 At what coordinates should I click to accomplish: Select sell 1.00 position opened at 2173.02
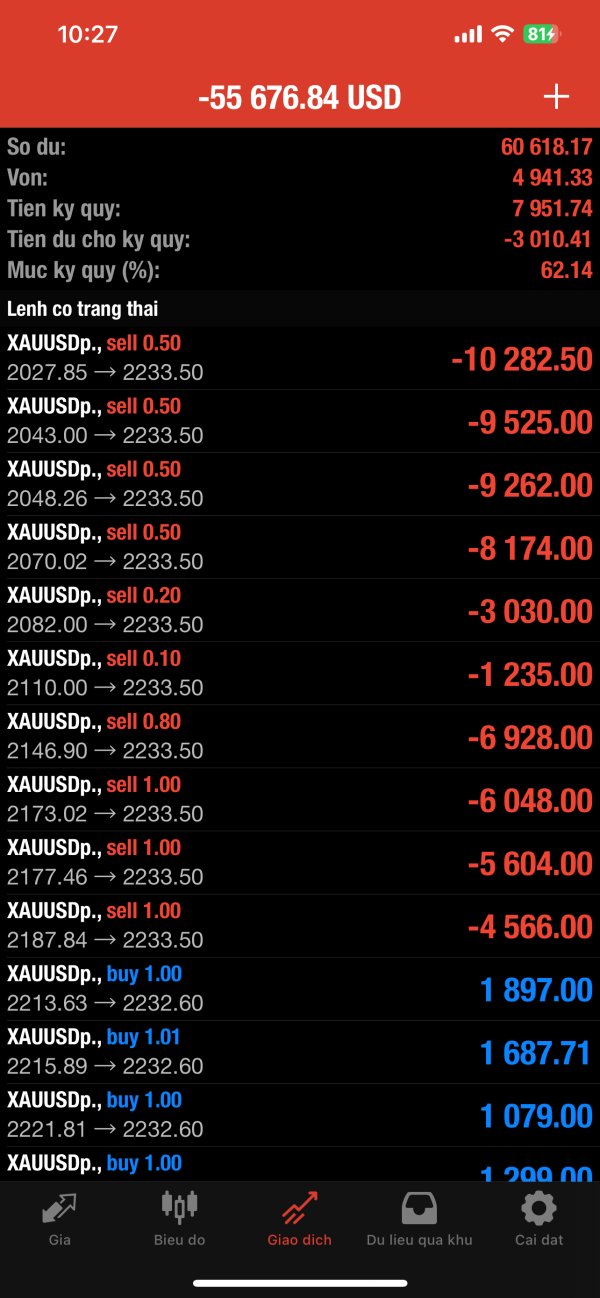[300, 799]
